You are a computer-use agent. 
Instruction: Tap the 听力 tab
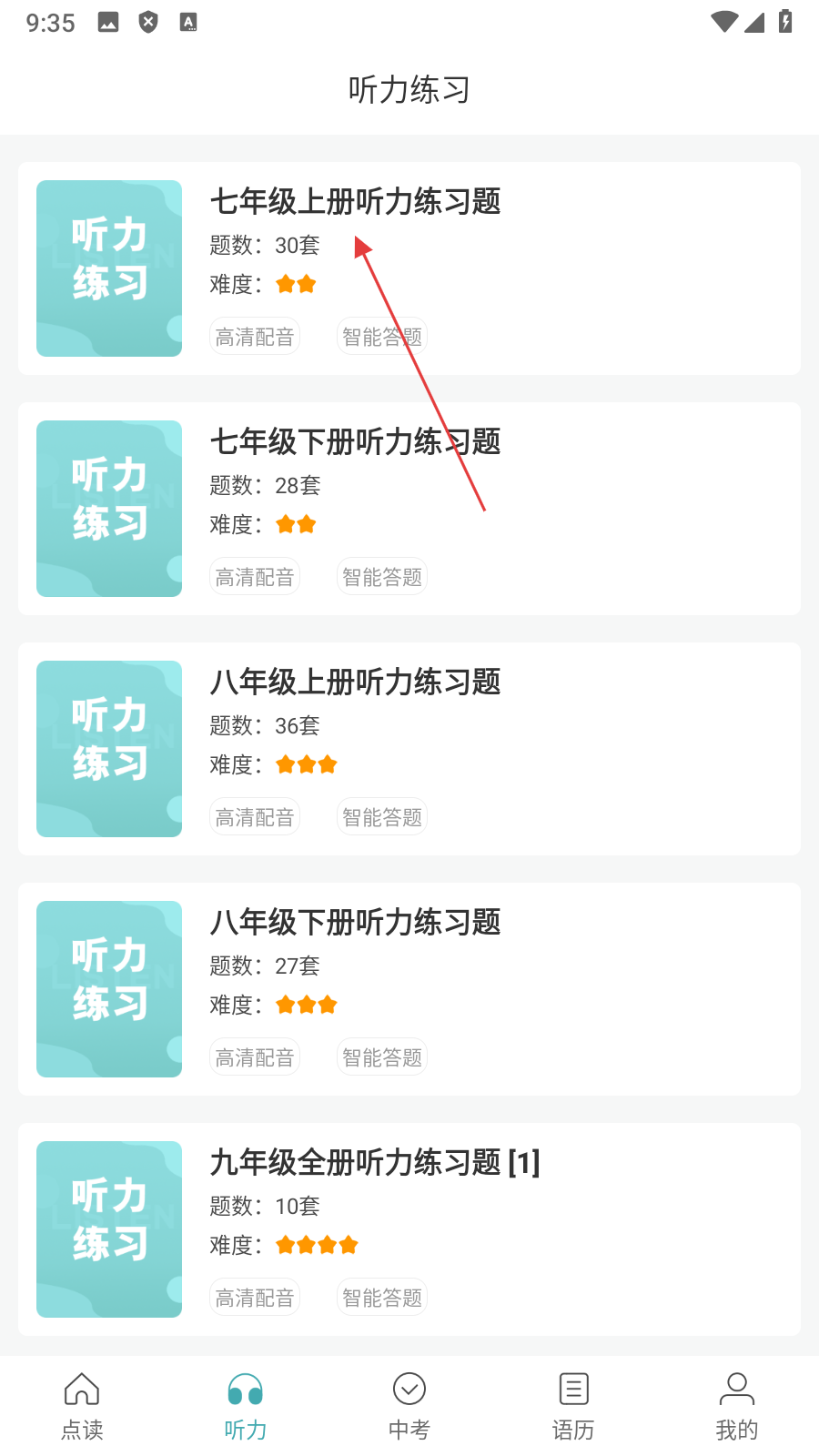pos(246,1406)
